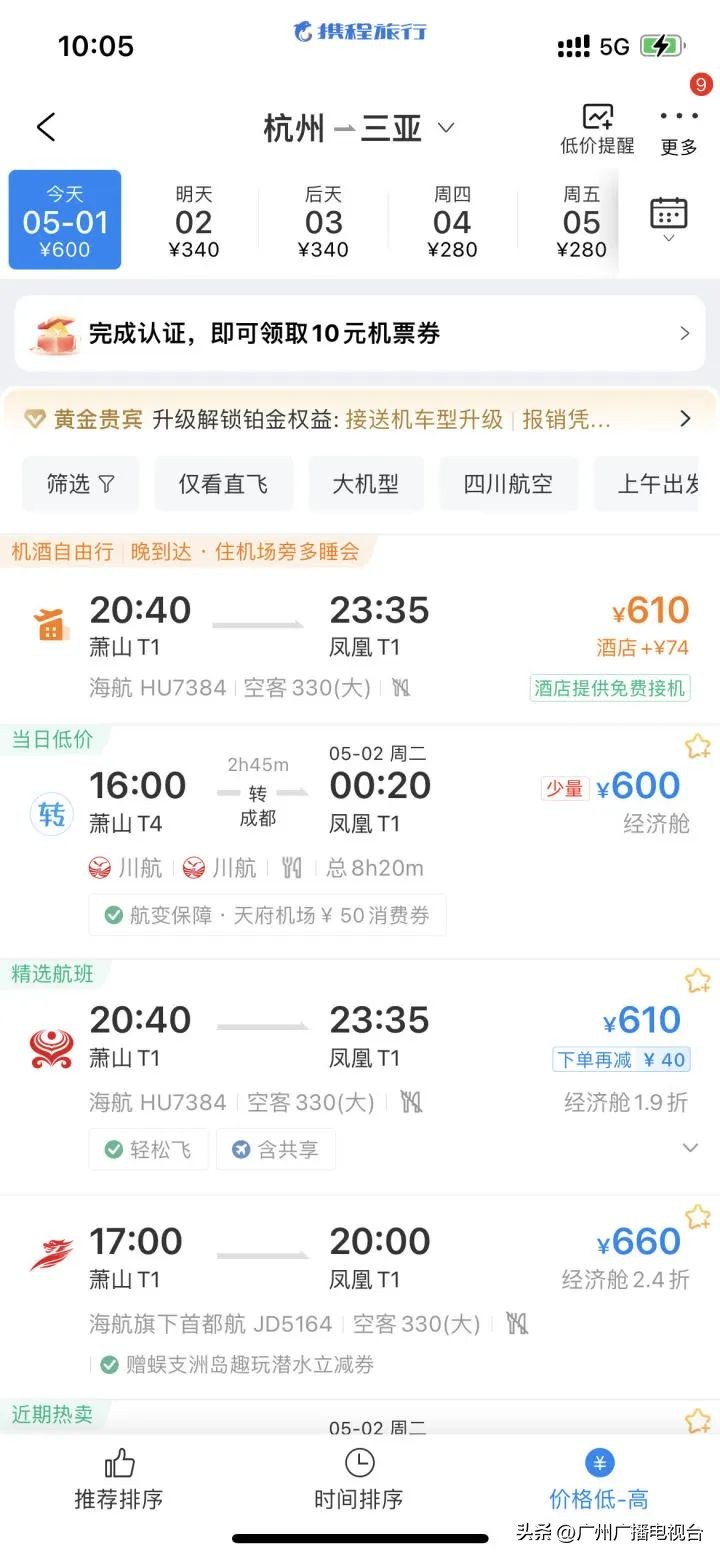This screenshot has width=720, height=1558.
Task: Toggle the 大机型 filter
Action: [366, 483]
